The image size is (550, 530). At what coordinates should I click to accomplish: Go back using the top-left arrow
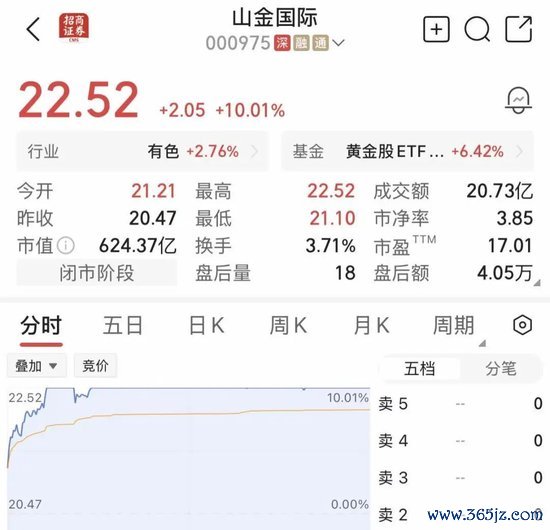[x=33, y=29]
